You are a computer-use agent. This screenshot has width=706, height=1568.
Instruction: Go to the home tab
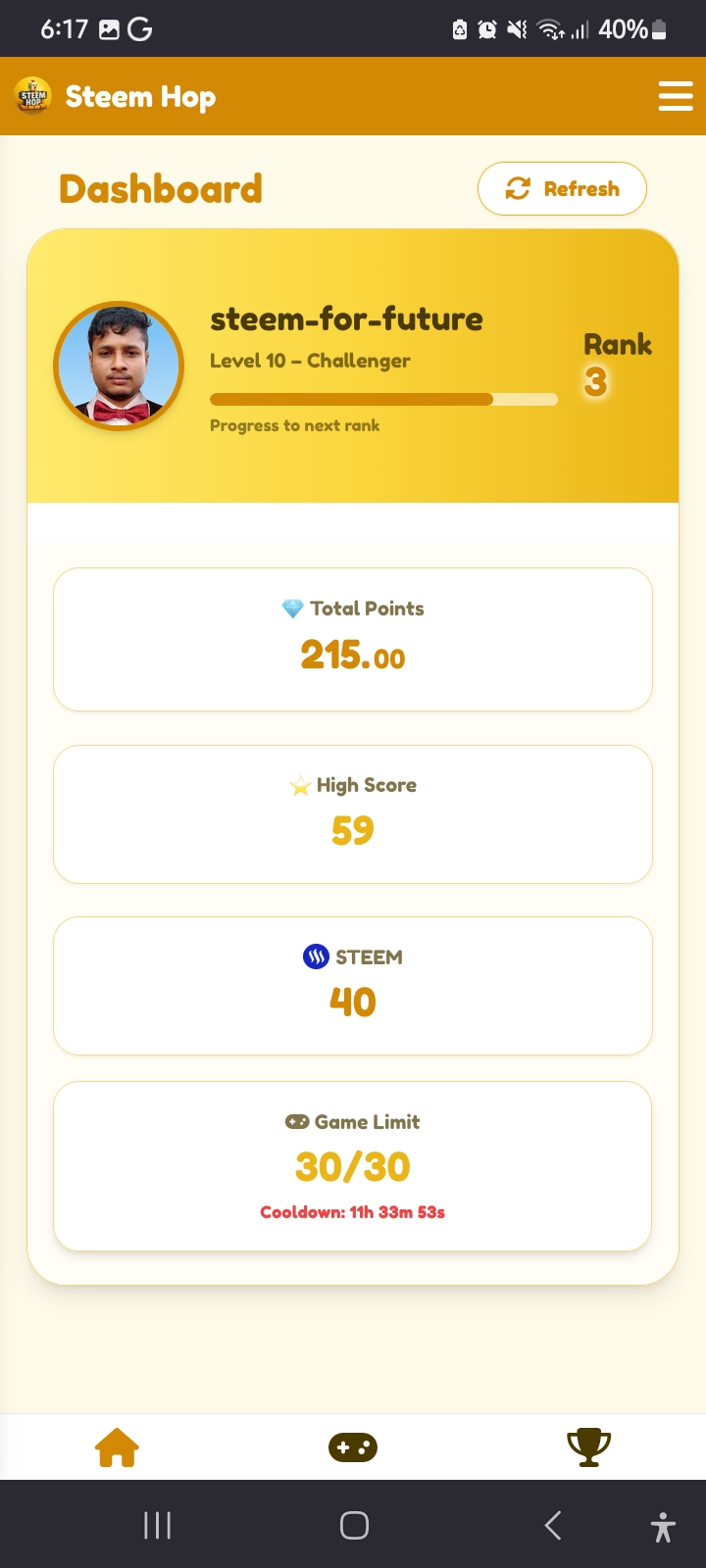pyautogui.click(x=117, y=1447)
